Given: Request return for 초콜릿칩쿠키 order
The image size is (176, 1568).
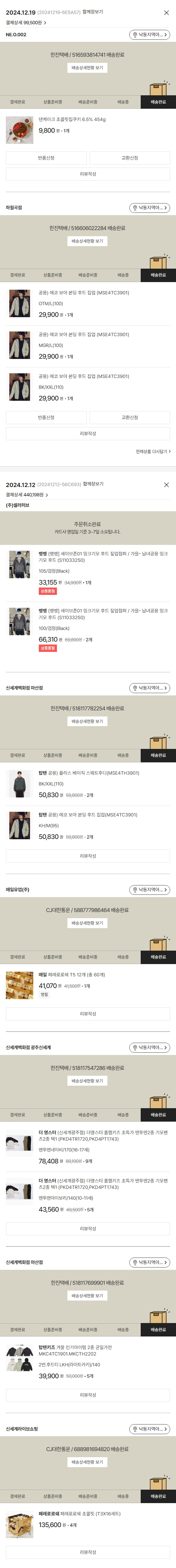Looking at the screenshot, I should (46, 158).
